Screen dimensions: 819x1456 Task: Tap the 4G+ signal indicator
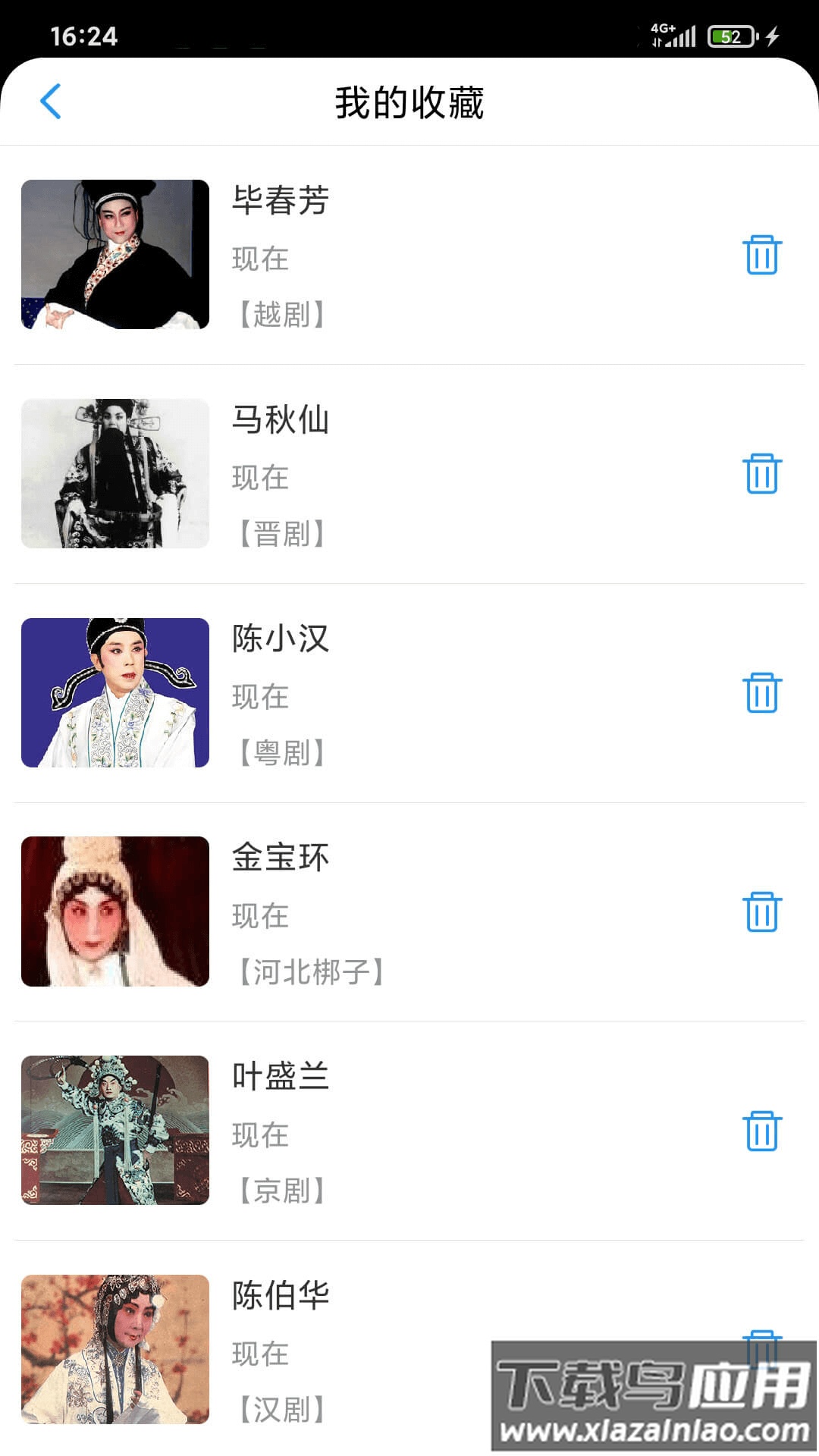pos(661,30)
